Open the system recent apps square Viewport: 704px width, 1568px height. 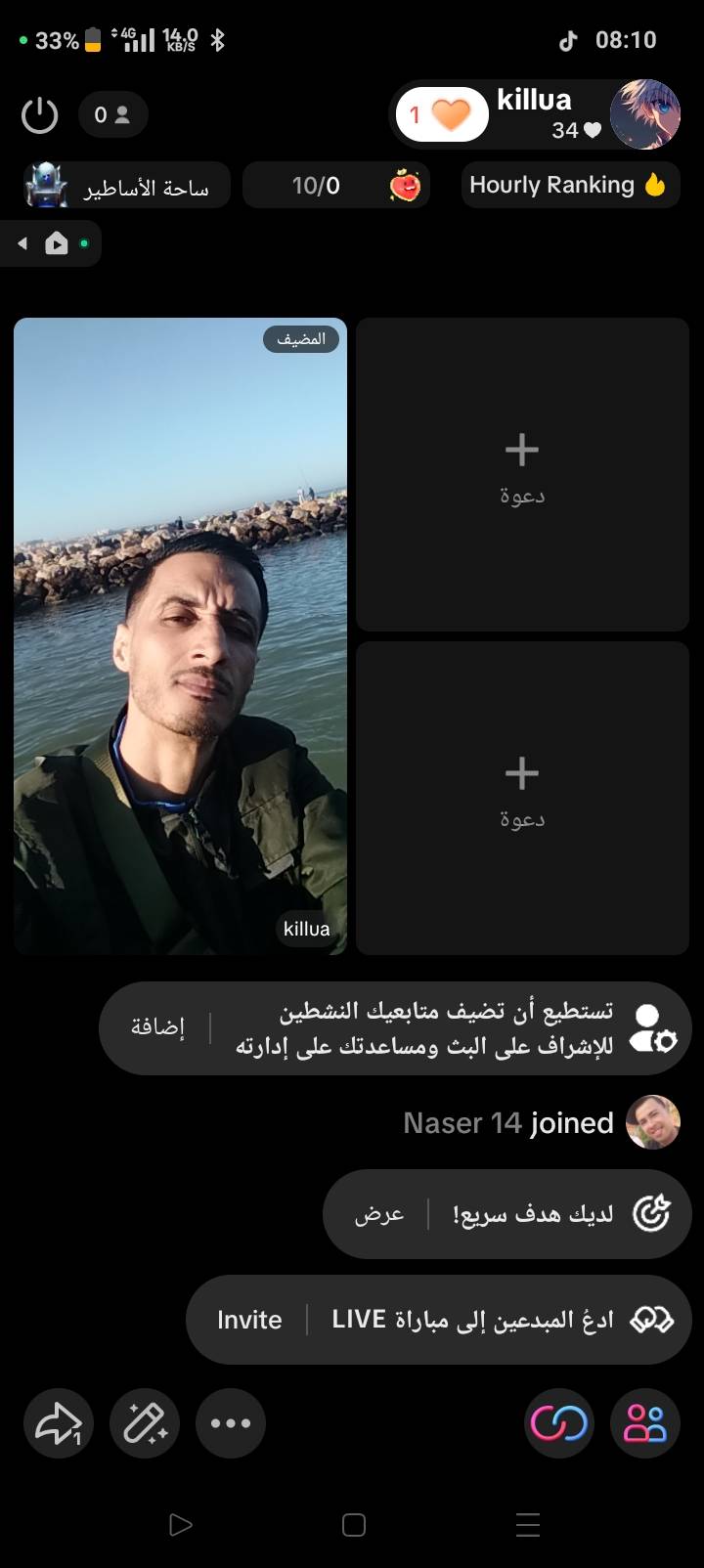(354, 1525)
